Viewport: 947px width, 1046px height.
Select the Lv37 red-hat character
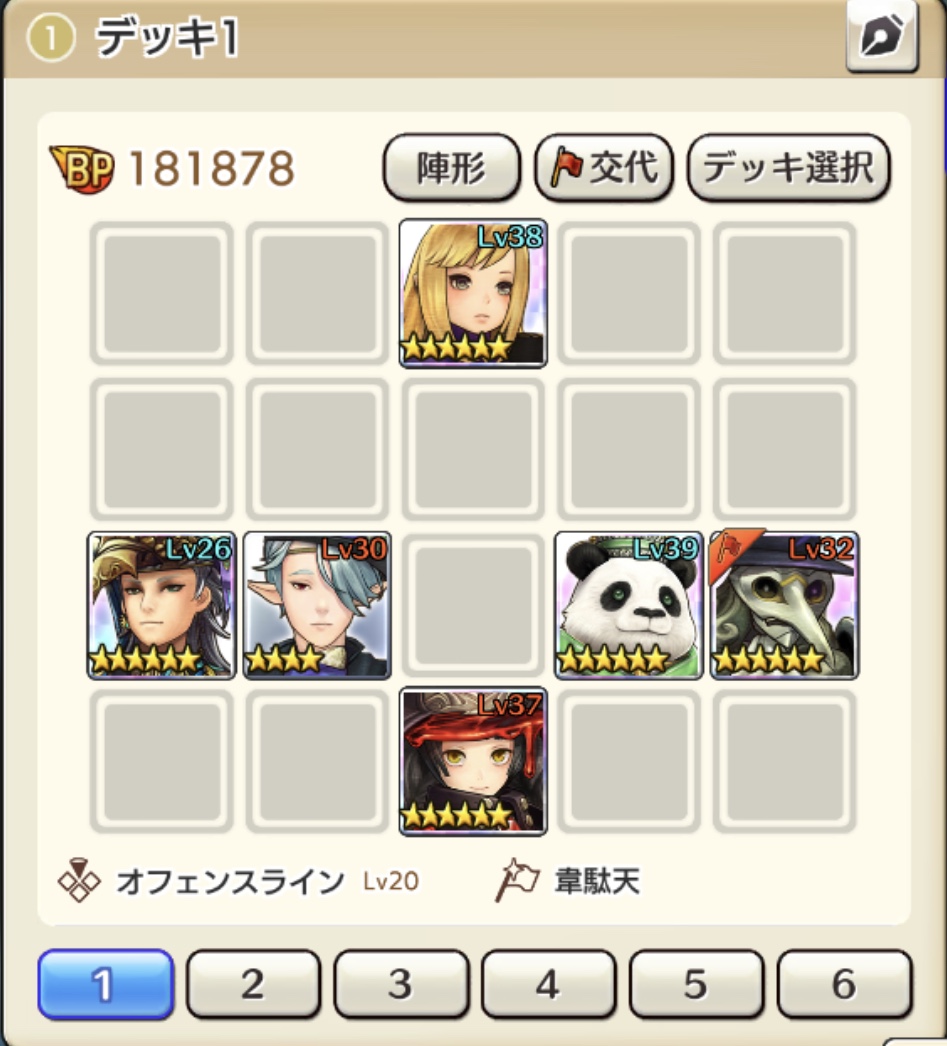point(473,761)
